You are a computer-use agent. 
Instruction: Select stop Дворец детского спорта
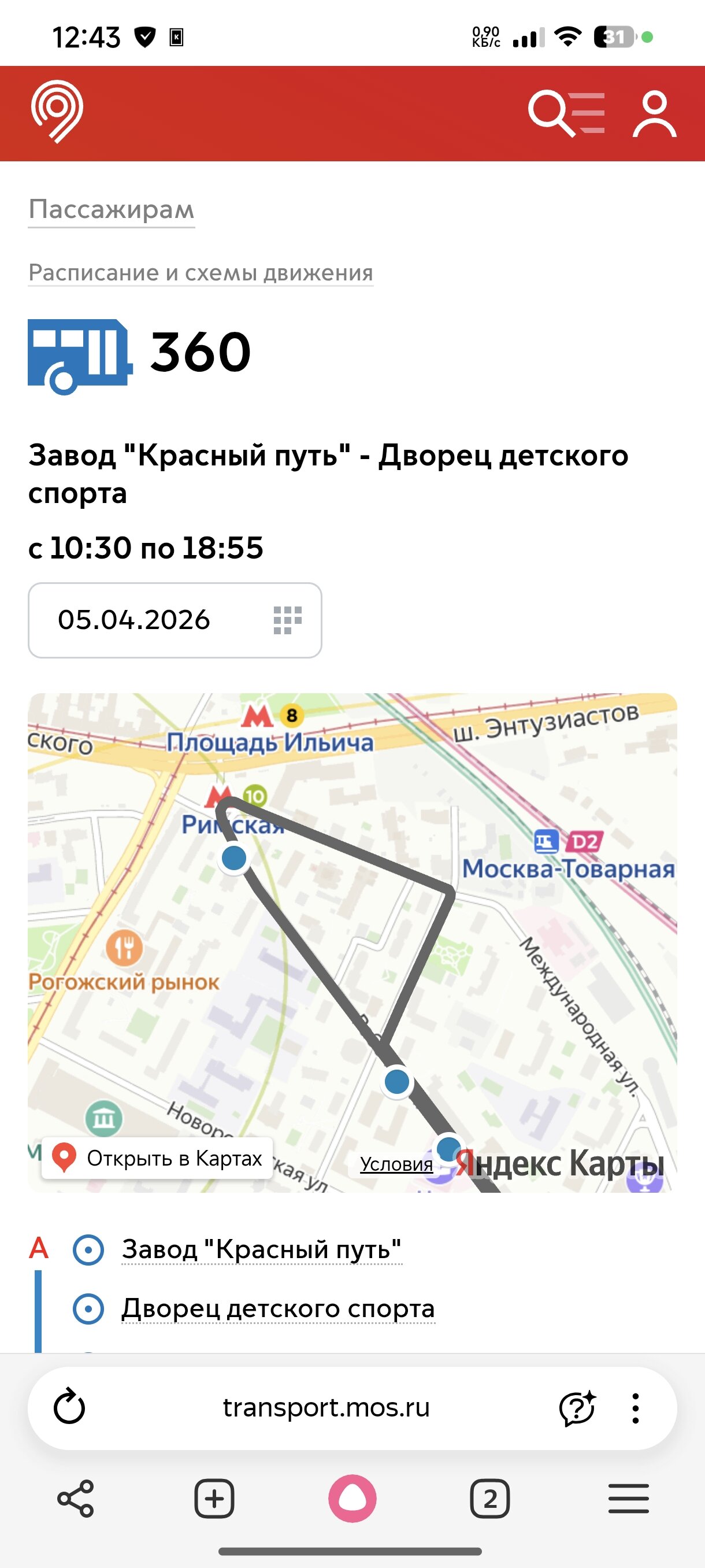pyautogui.click(x=278, y=1309)
